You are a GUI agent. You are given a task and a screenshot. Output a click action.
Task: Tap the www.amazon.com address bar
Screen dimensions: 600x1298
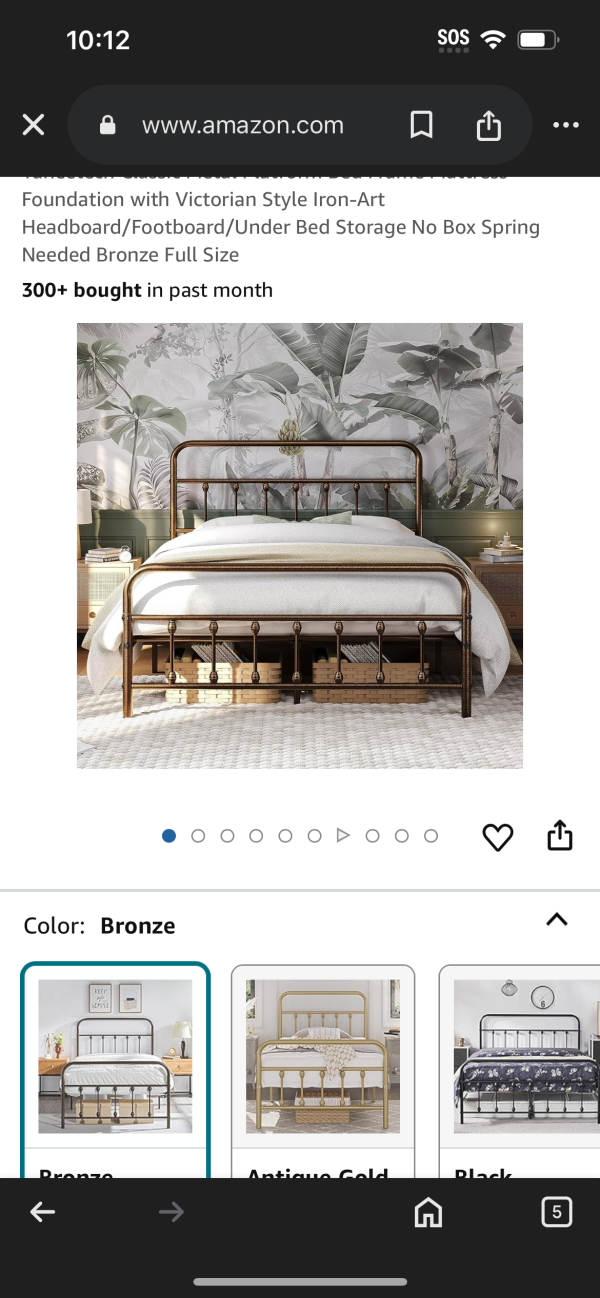pos(242,125)
